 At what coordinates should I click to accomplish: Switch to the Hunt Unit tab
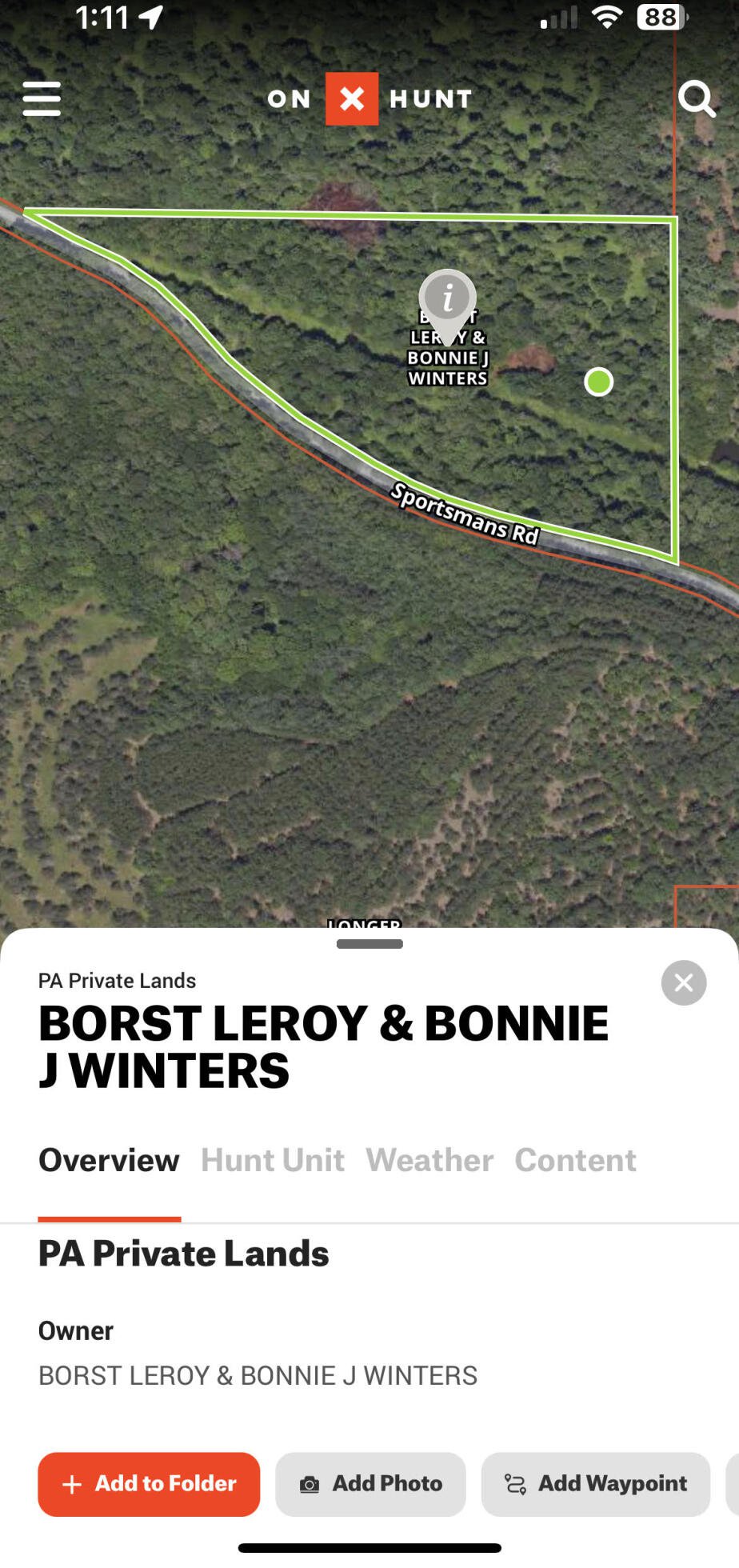tap(272, 1160)
